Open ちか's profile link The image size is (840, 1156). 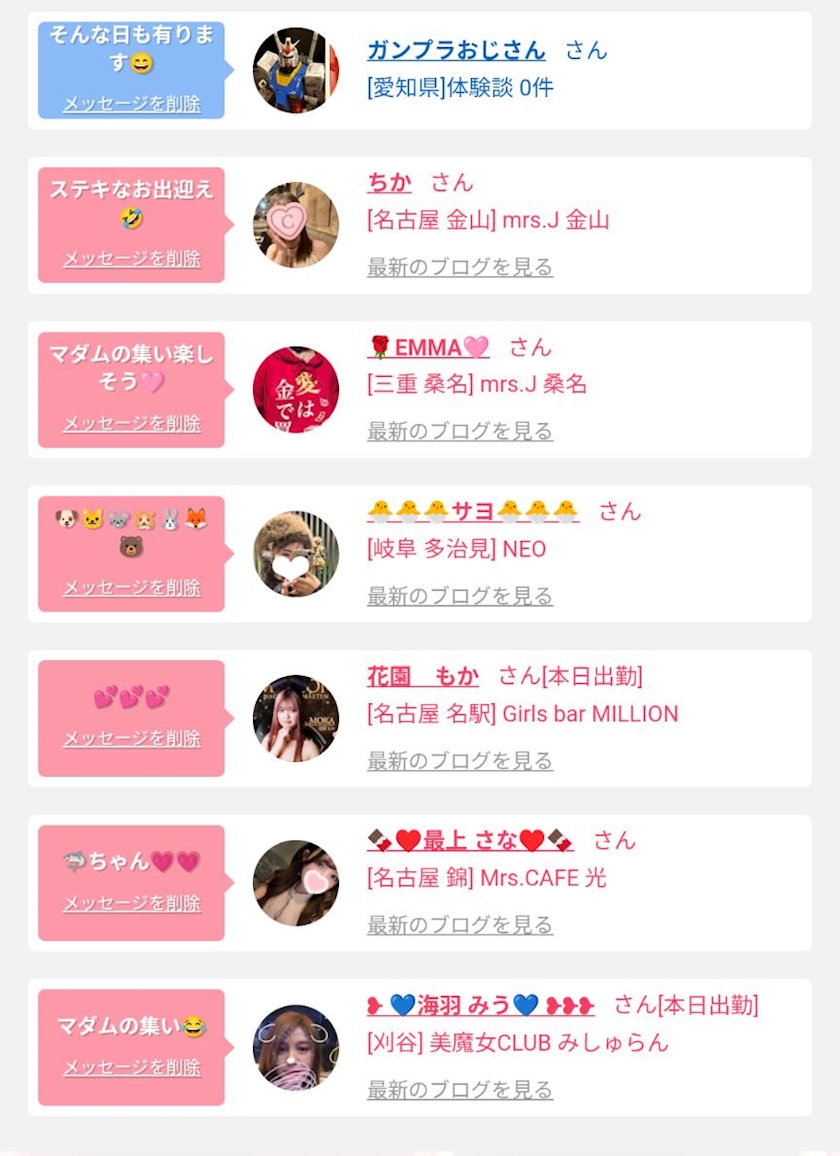(389, 181)
